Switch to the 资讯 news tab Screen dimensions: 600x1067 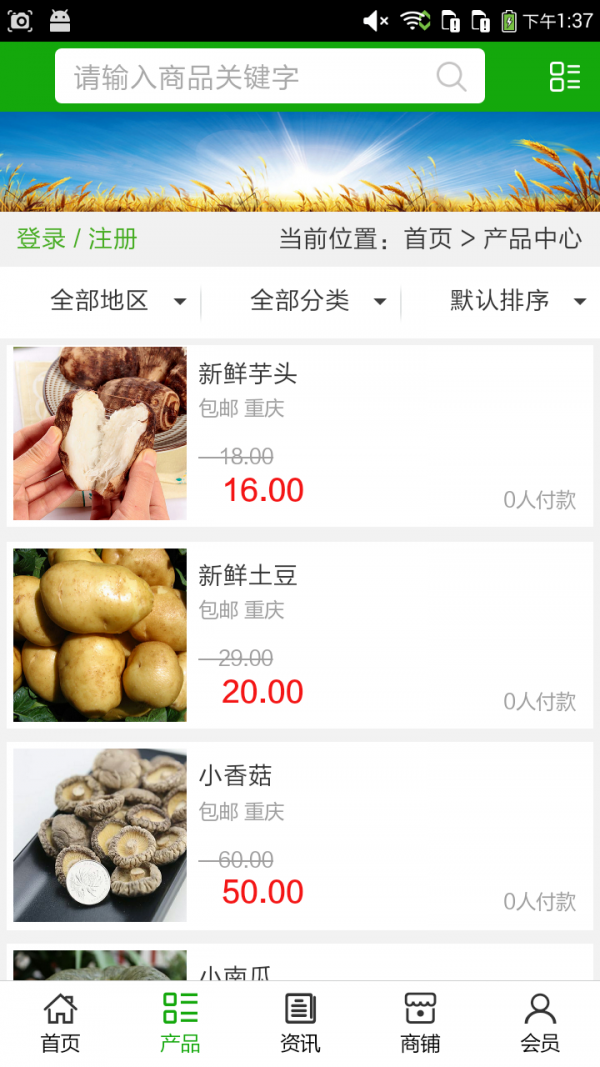tap(300, 1023)
